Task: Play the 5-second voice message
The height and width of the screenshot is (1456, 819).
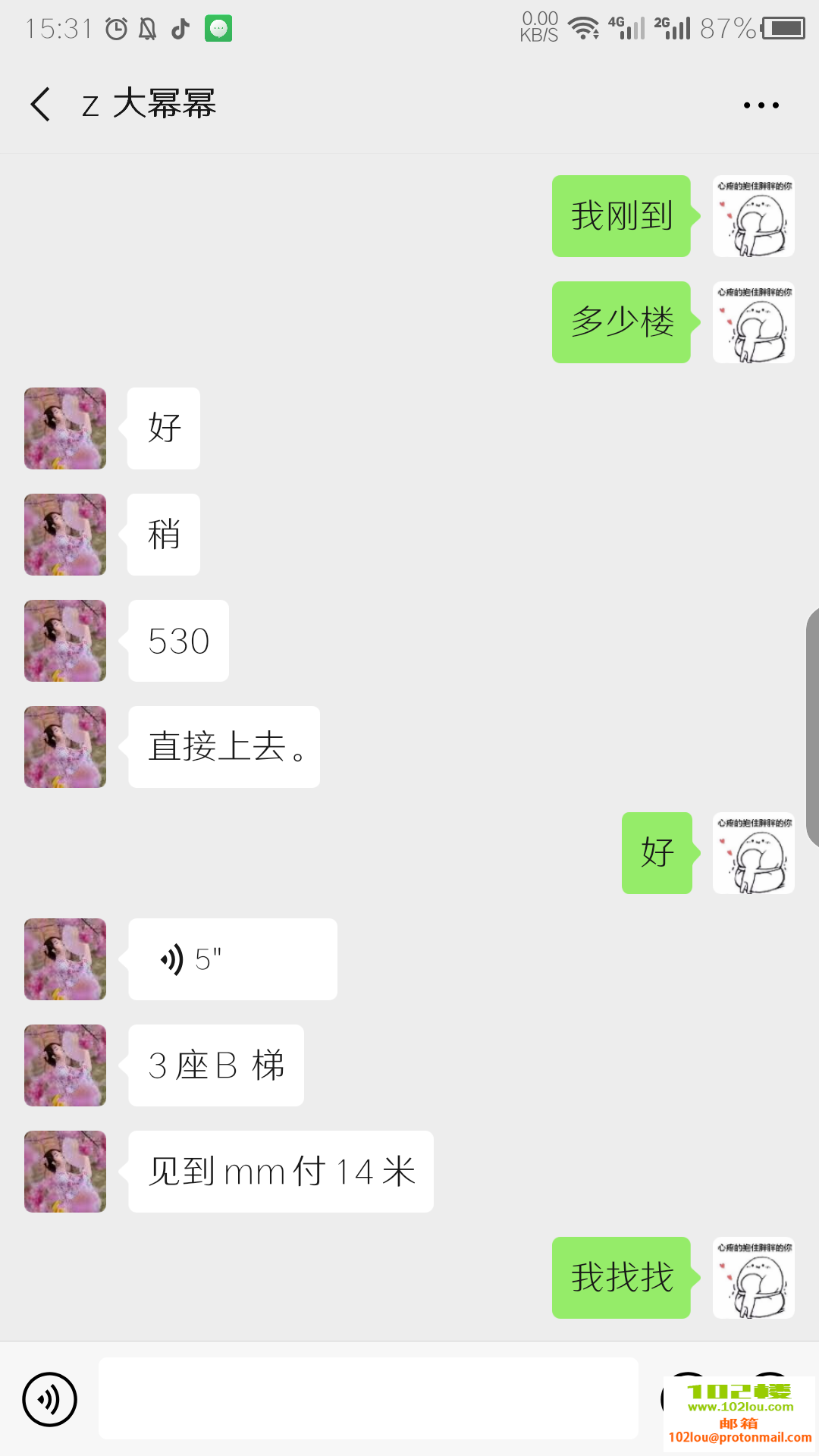Action: click(x=231, y=959)
